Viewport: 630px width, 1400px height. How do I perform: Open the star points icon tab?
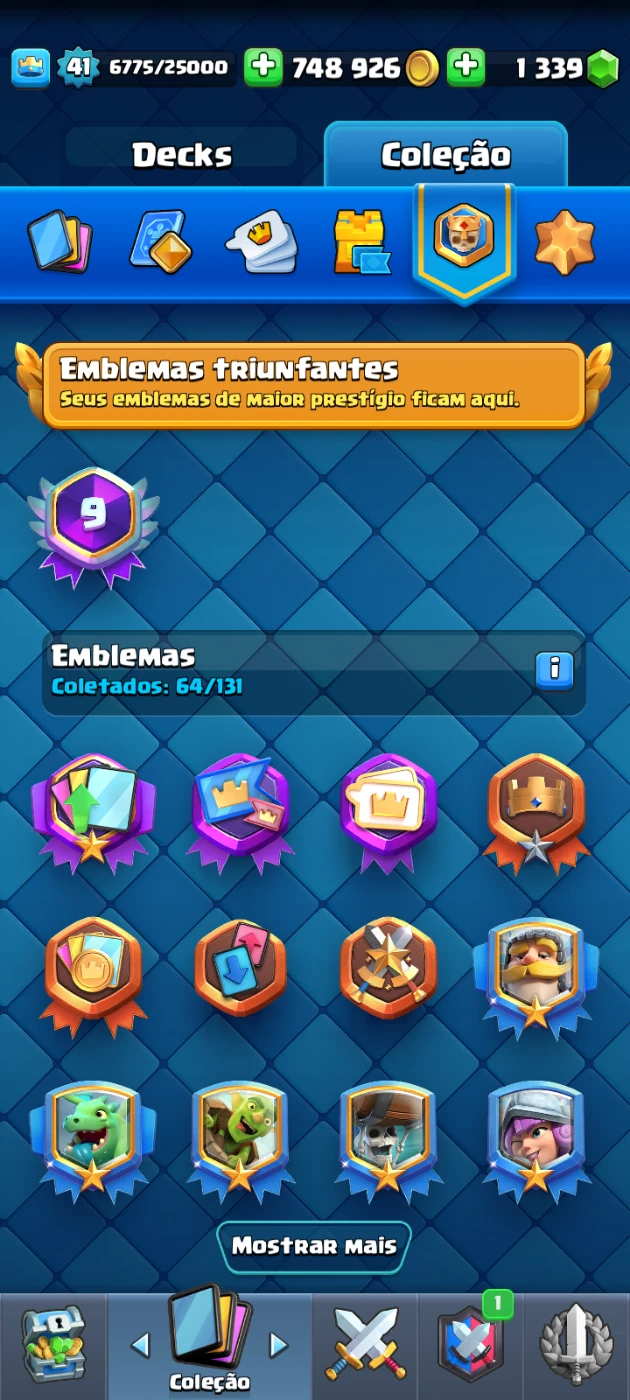pos(565,242)
